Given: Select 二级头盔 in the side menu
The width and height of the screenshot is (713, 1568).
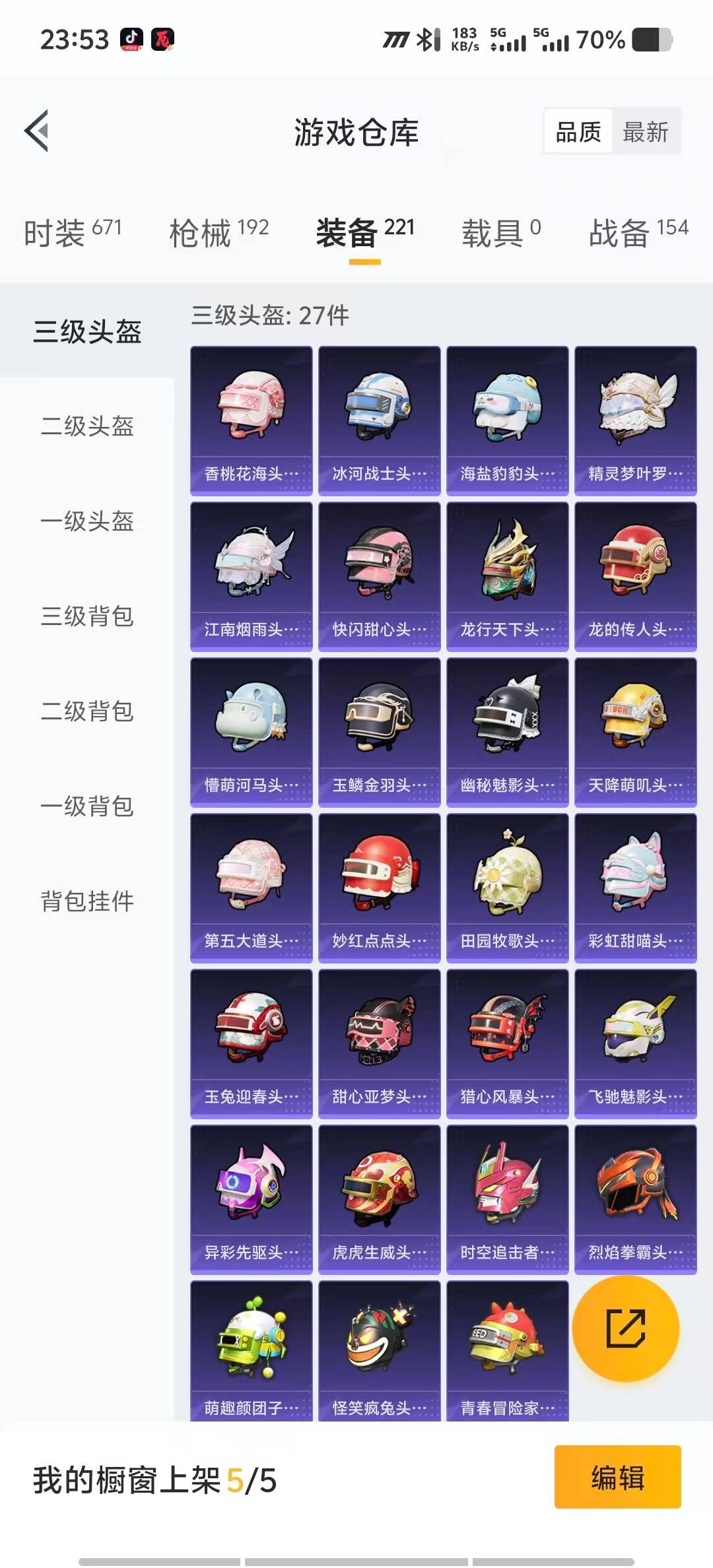Looking at the screenshot, I should 87,426.
